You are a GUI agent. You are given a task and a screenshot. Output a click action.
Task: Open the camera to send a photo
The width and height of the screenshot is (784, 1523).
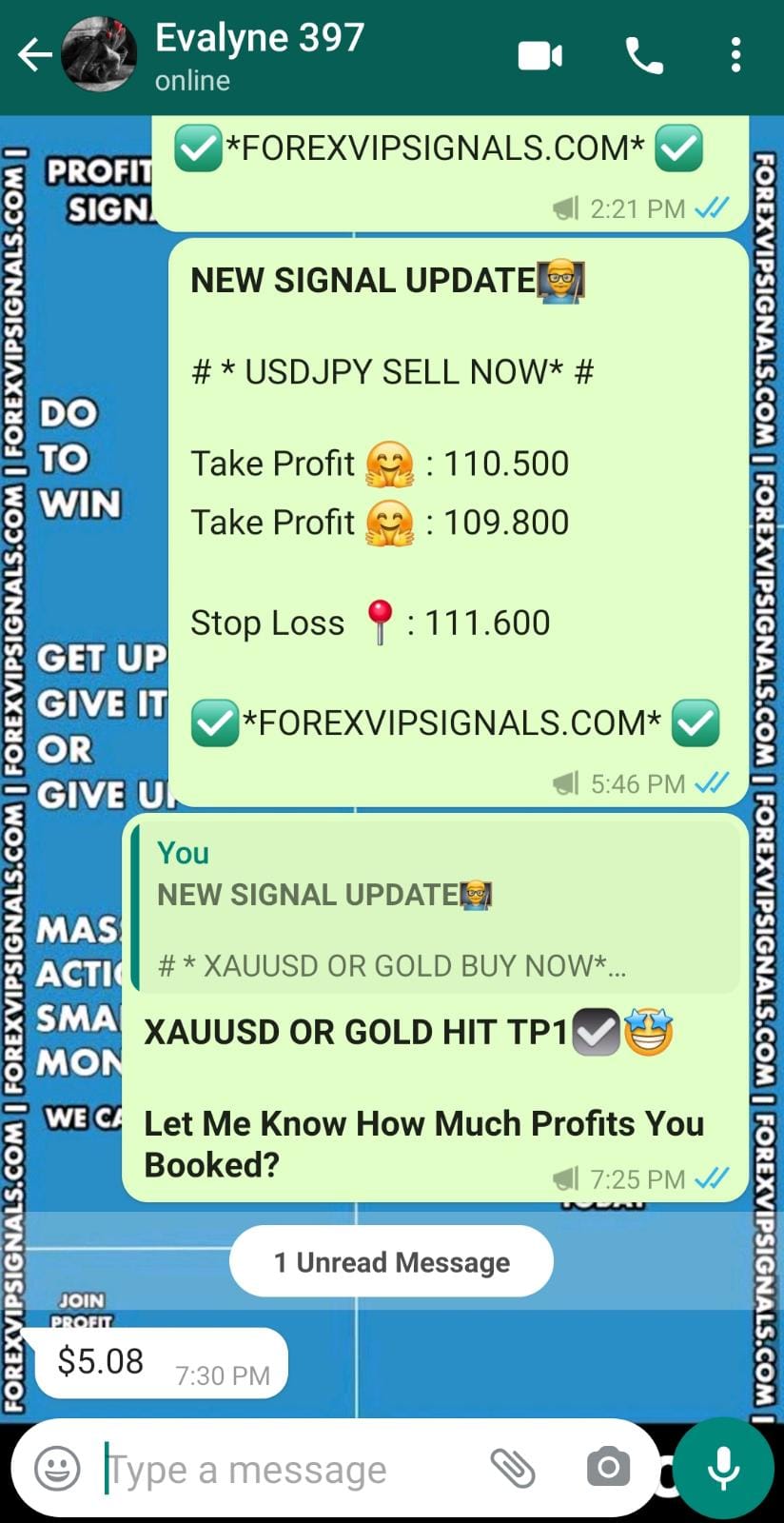[608, 1468]
